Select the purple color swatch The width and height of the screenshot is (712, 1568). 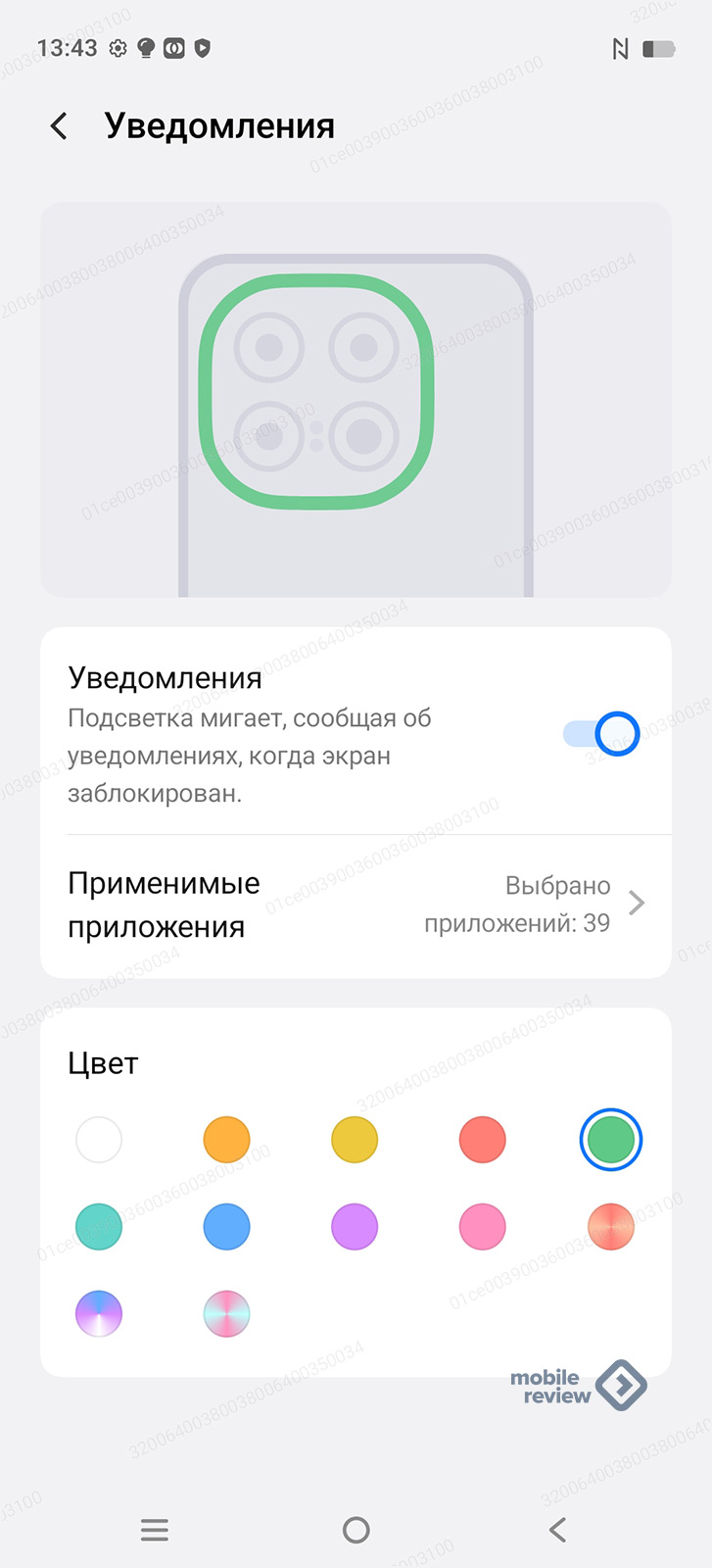coord(355,1226)
